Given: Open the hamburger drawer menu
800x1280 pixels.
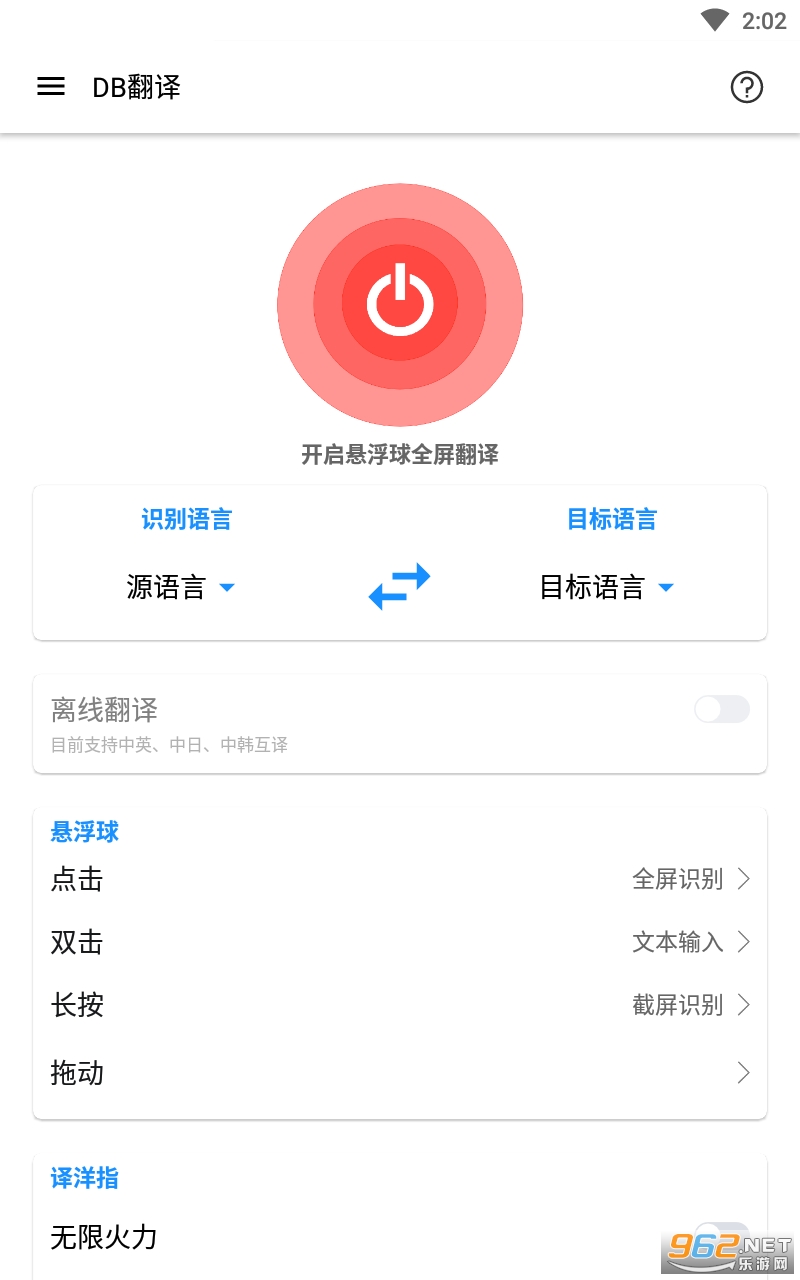Looking at the screenshot, I should [x=51, y=87].
